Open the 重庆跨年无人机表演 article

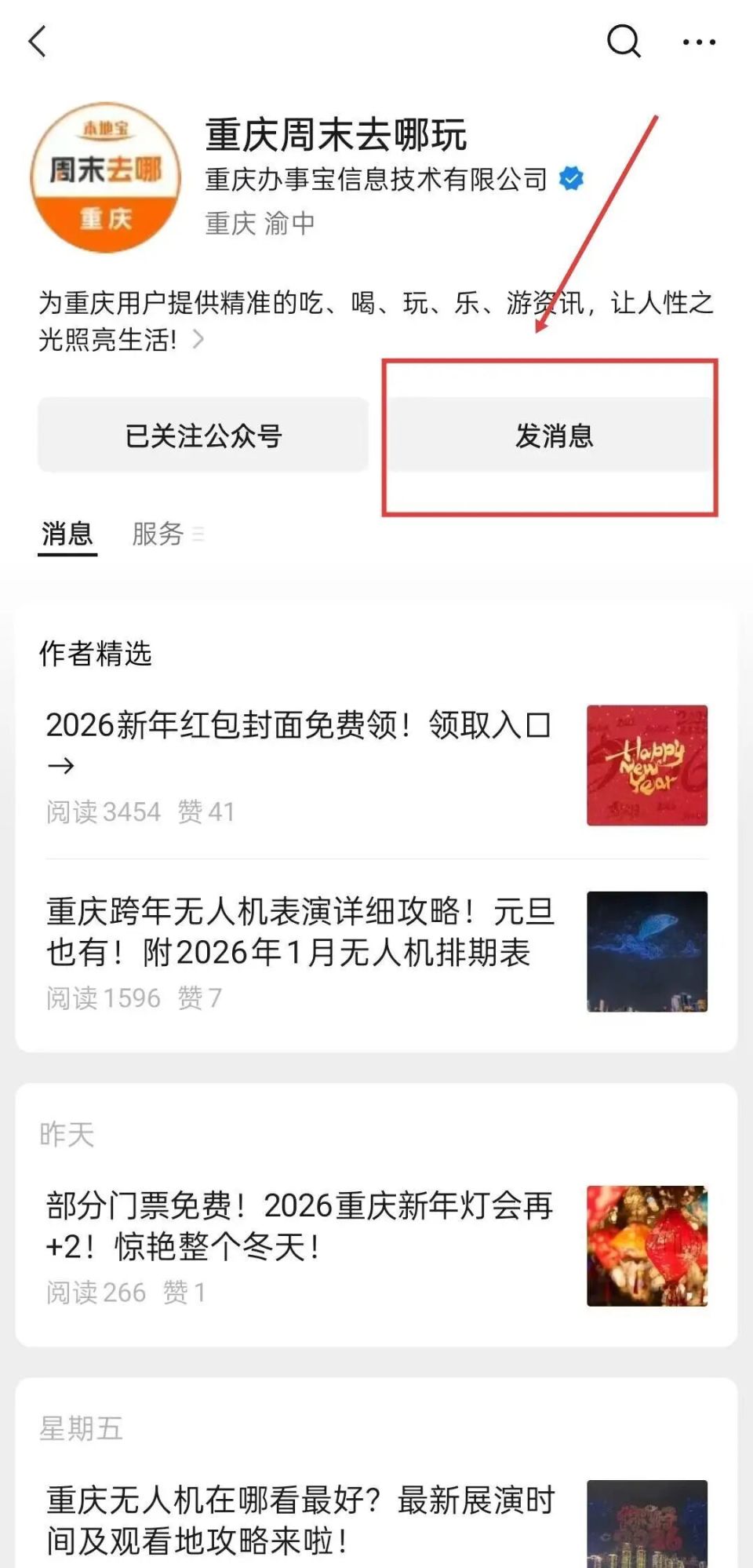point(298,934)
